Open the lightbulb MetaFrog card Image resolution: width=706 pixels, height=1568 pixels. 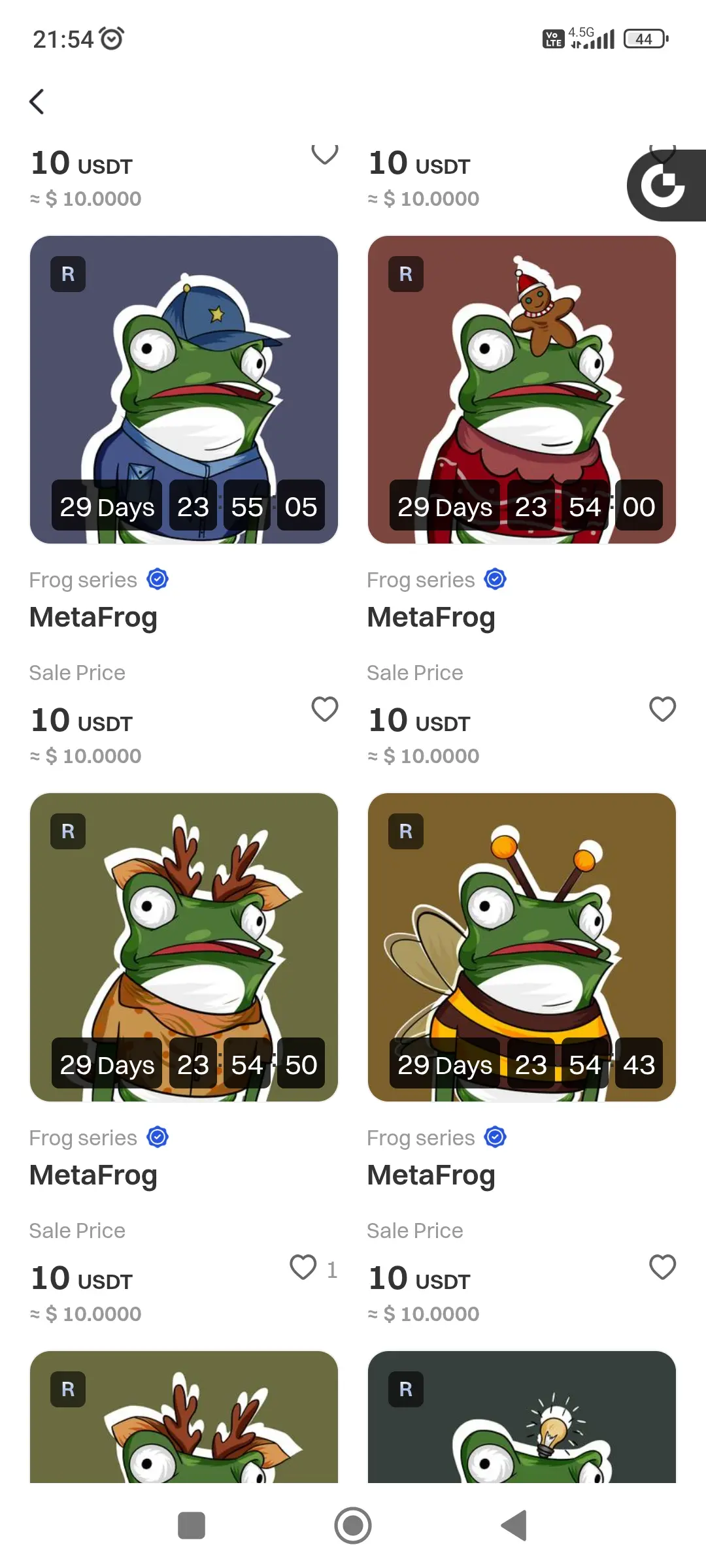(522, 1418)
